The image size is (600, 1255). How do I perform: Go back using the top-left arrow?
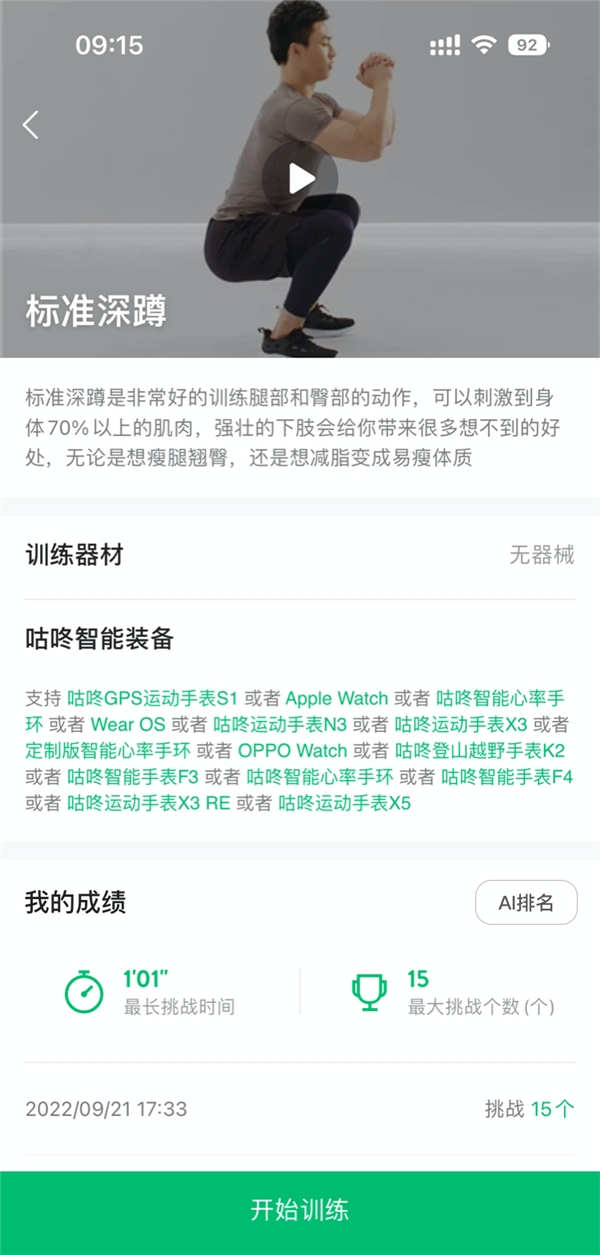31,125
